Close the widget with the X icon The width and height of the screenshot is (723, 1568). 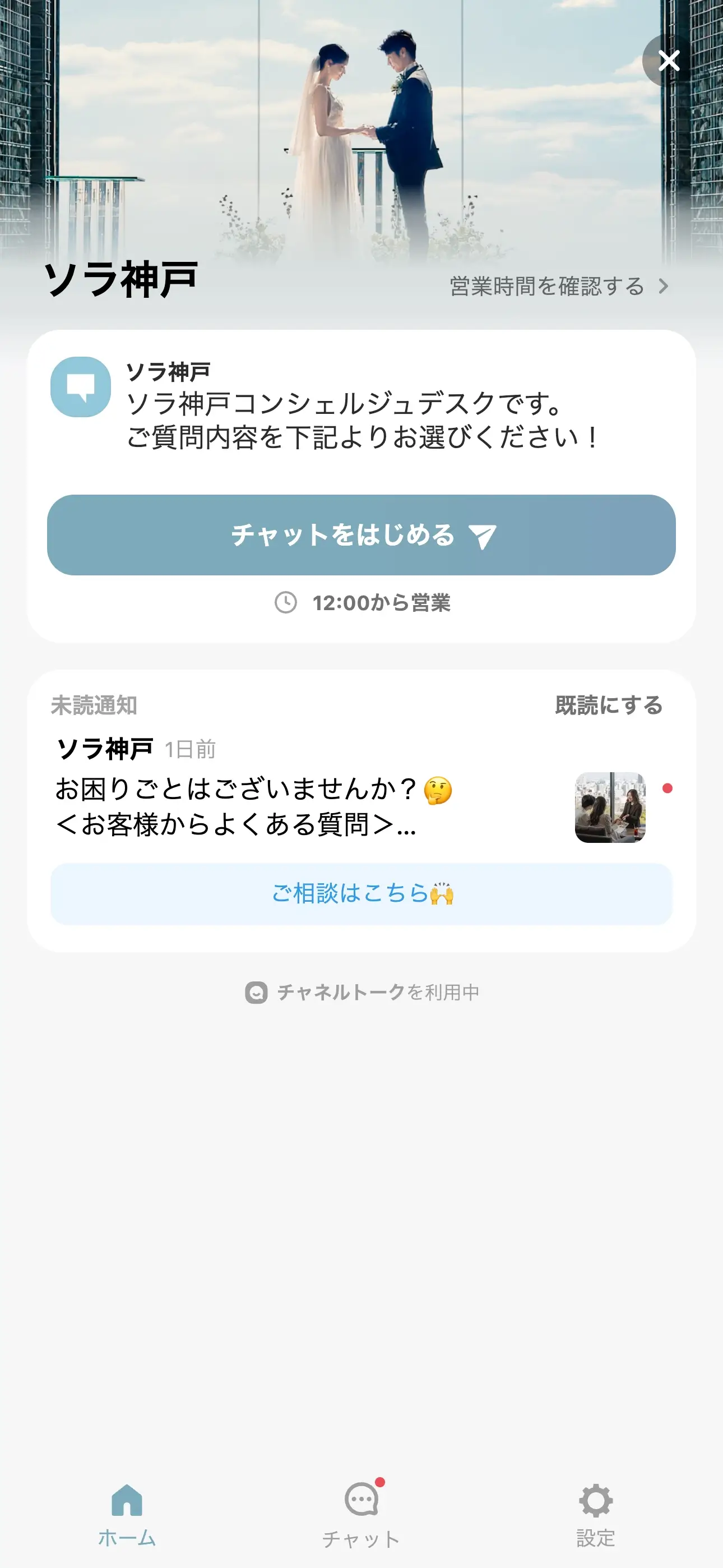pyautogui.click(x=668, y=60)
